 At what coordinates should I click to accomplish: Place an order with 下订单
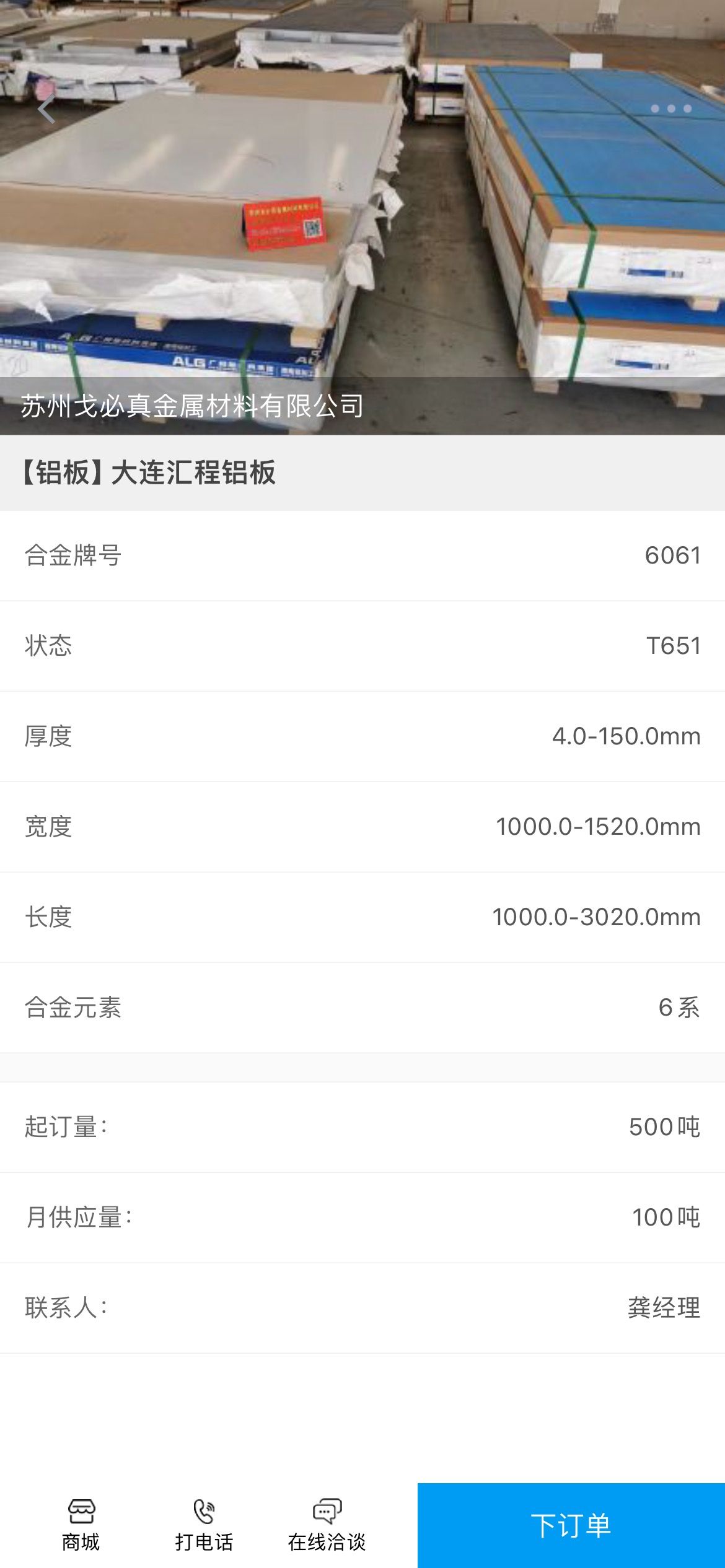point(571,1525)
